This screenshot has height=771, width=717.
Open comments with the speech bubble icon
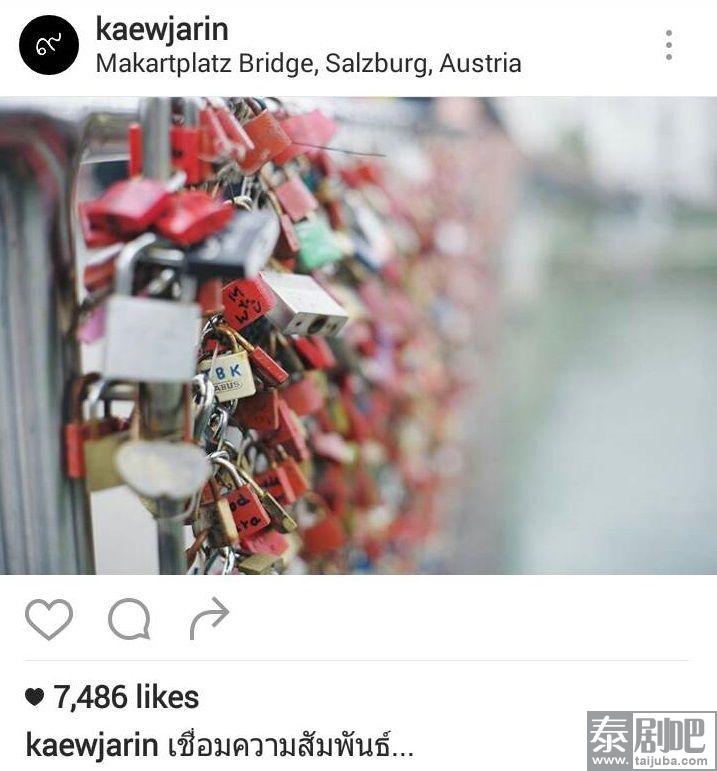click(129, 619)
